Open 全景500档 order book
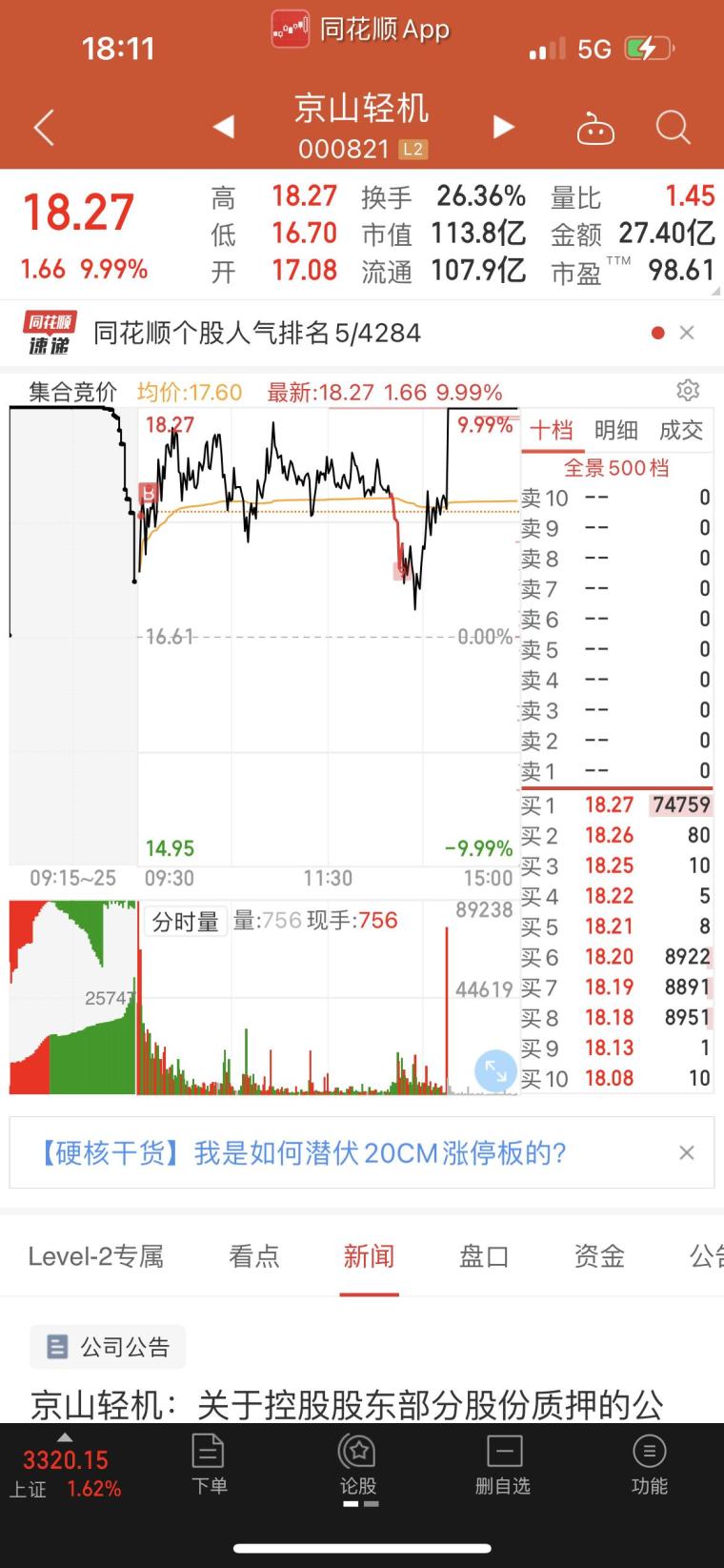Viewport: 724px width, 1568px height. click(616, 468)
